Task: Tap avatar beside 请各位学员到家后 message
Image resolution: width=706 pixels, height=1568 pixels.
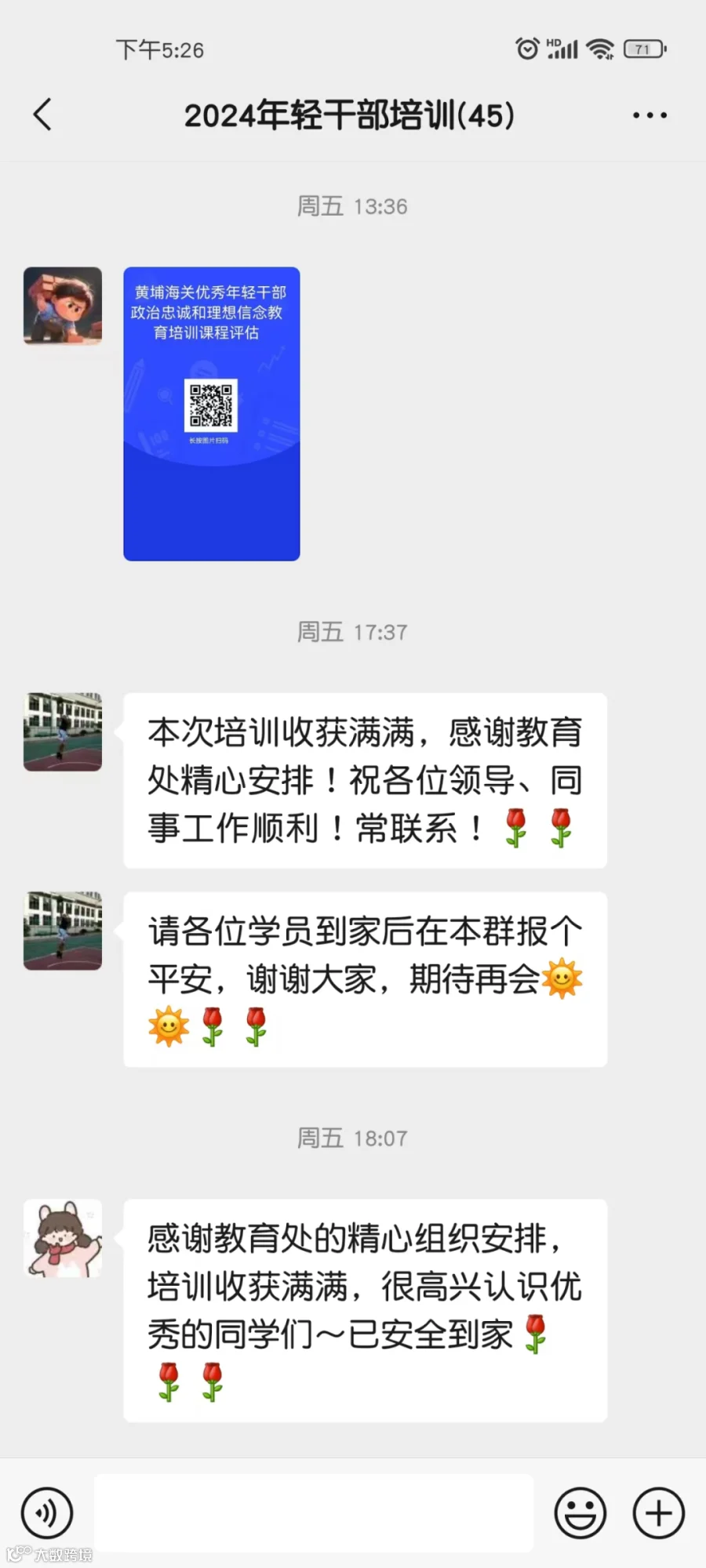Action: click(x=63, y=931)
